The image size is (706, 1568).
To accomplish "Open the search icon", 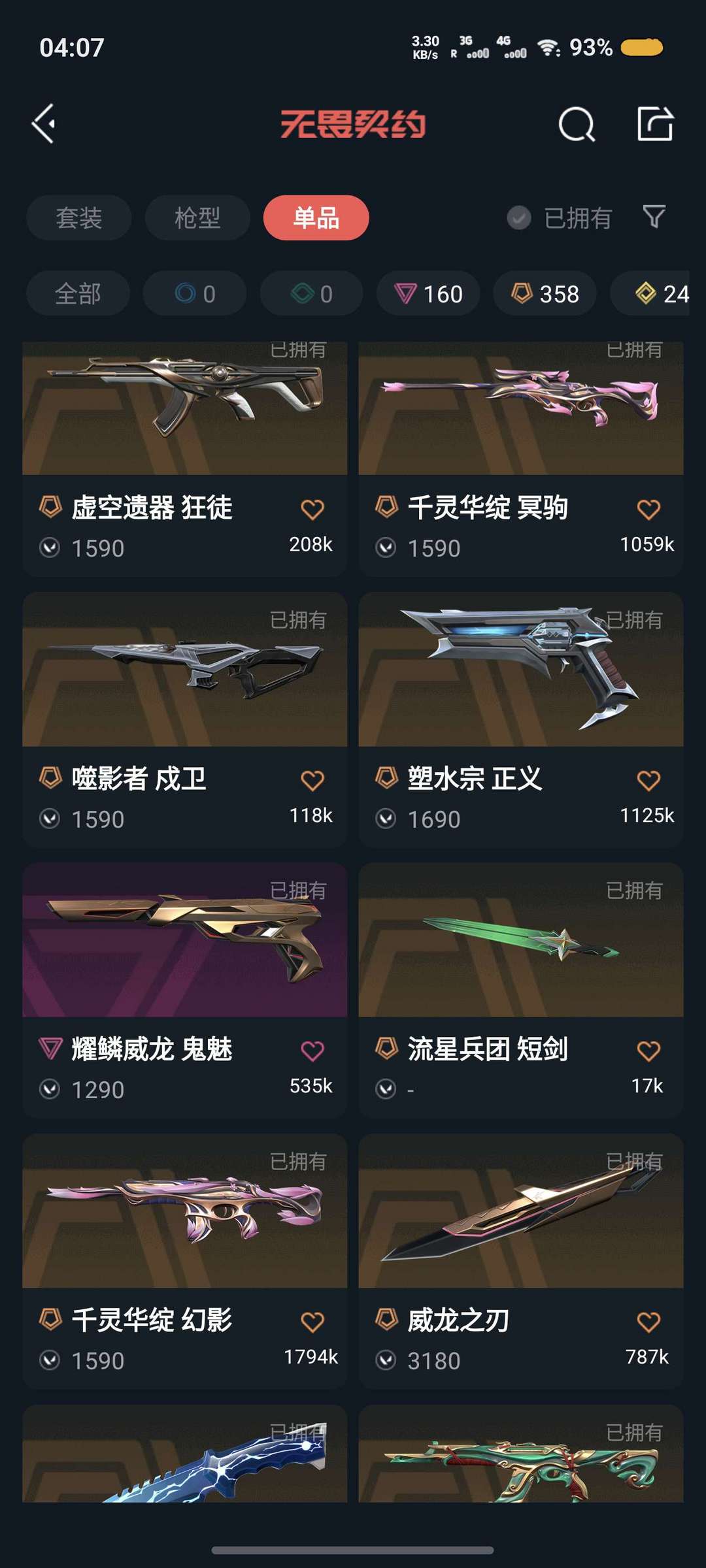I will click(x=577, y=124).
